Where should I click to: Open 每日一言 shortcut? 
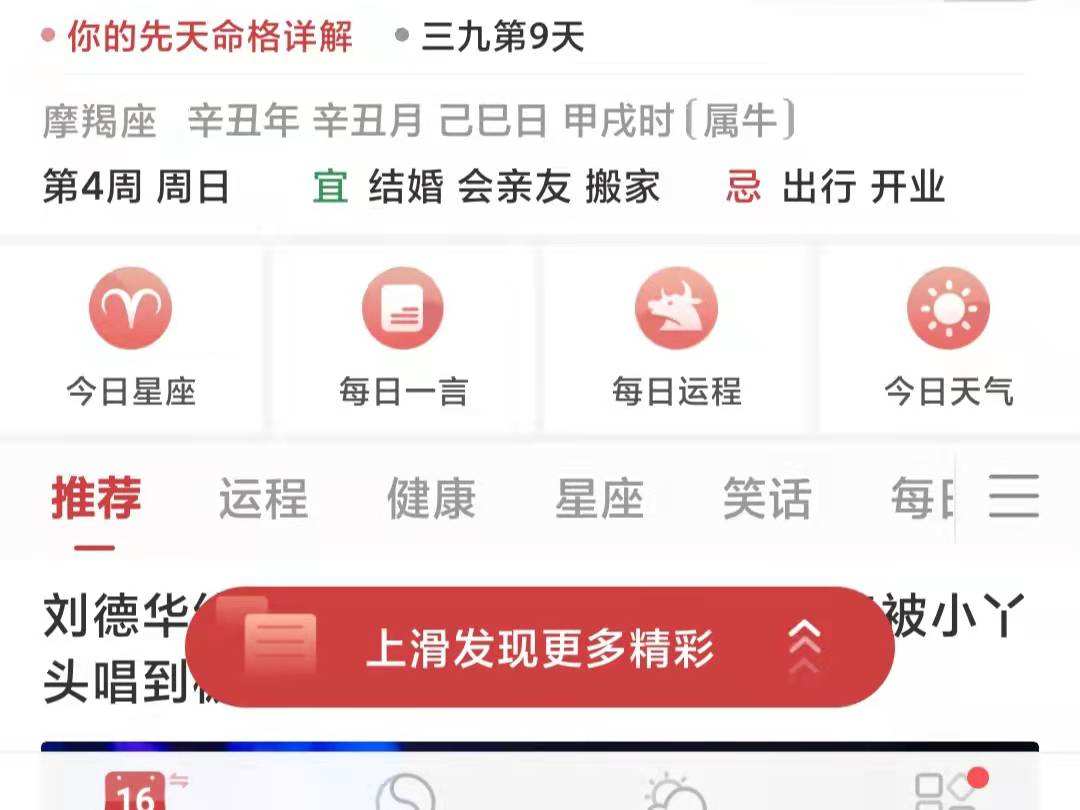(x=403, y=337)
